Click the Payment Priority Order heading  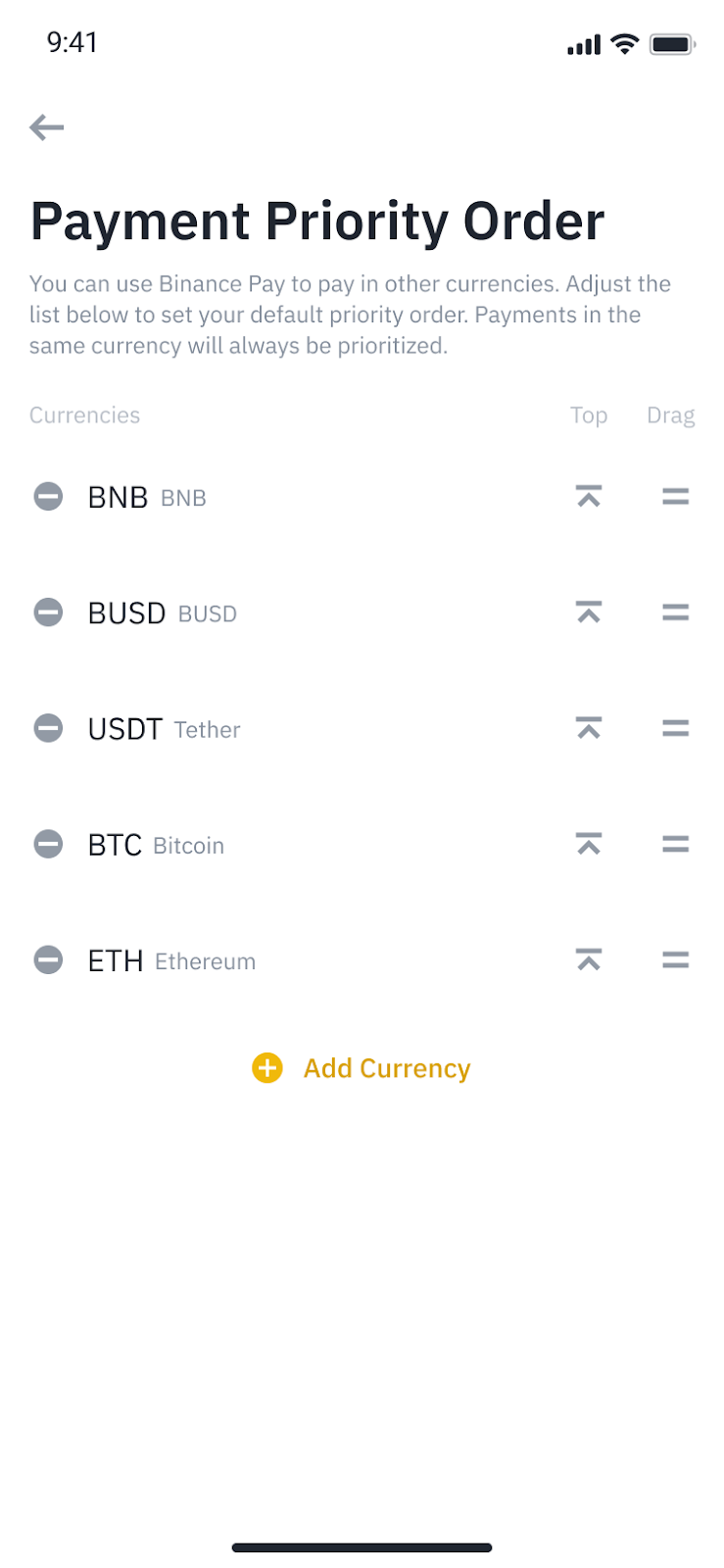click(317, 220)
